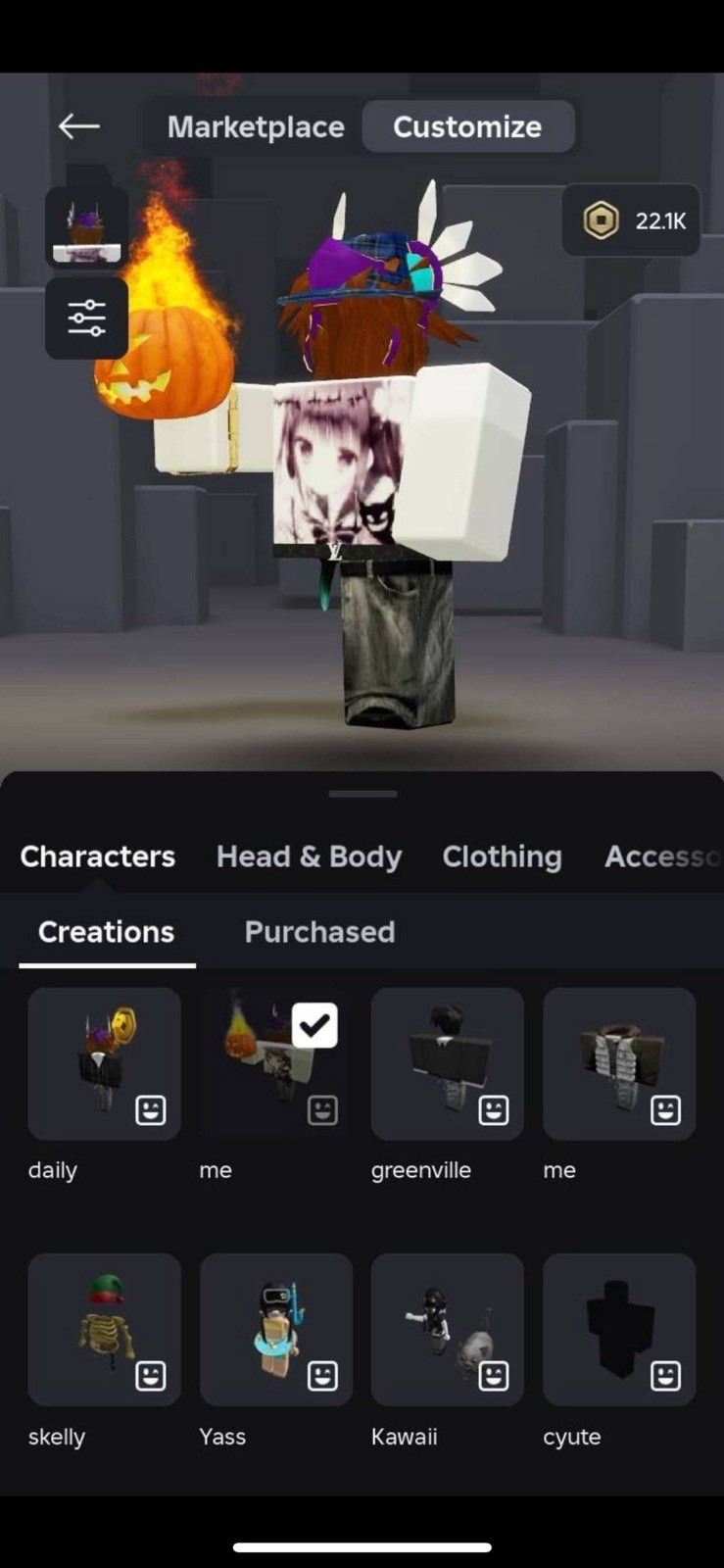724x1568 pixels.
Task: Select the Yass outfit
Action: pyautogui.click(x=275, y=1329)
